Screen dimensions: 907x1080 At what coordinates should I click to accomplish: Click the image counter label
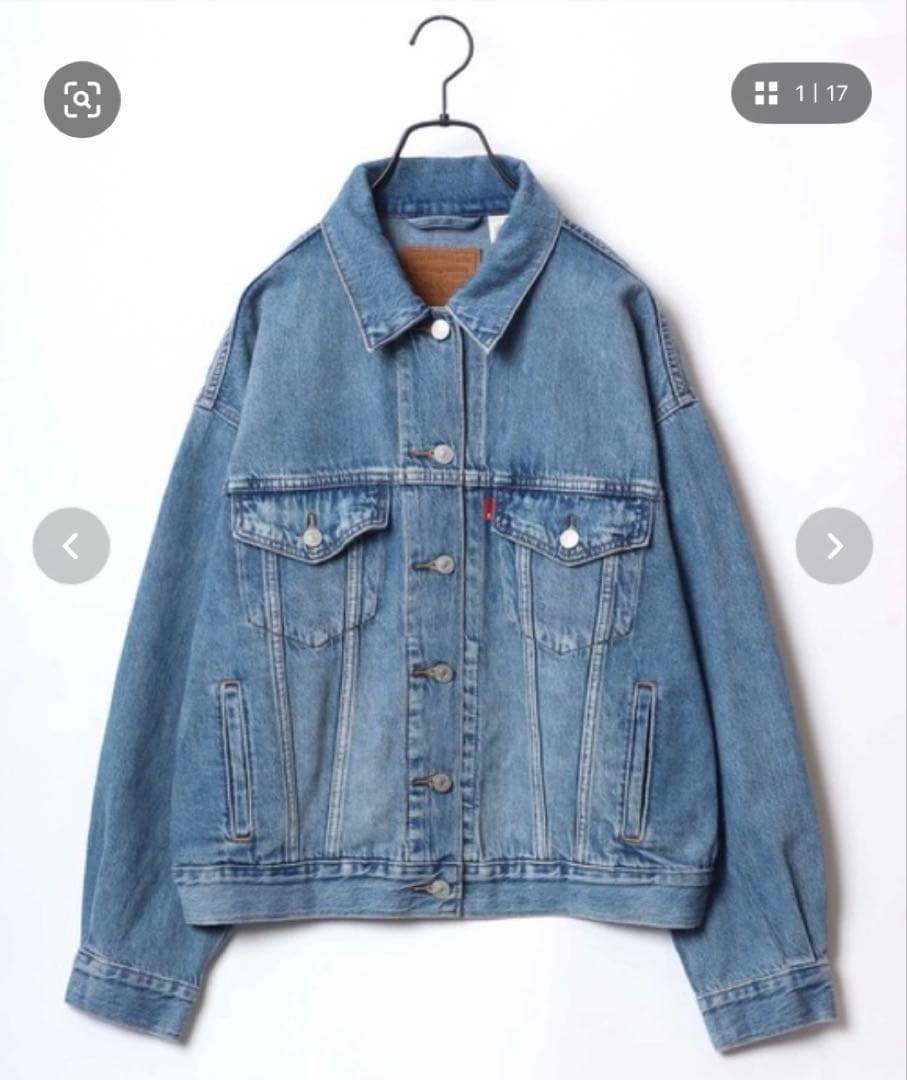tap(820, 94)
